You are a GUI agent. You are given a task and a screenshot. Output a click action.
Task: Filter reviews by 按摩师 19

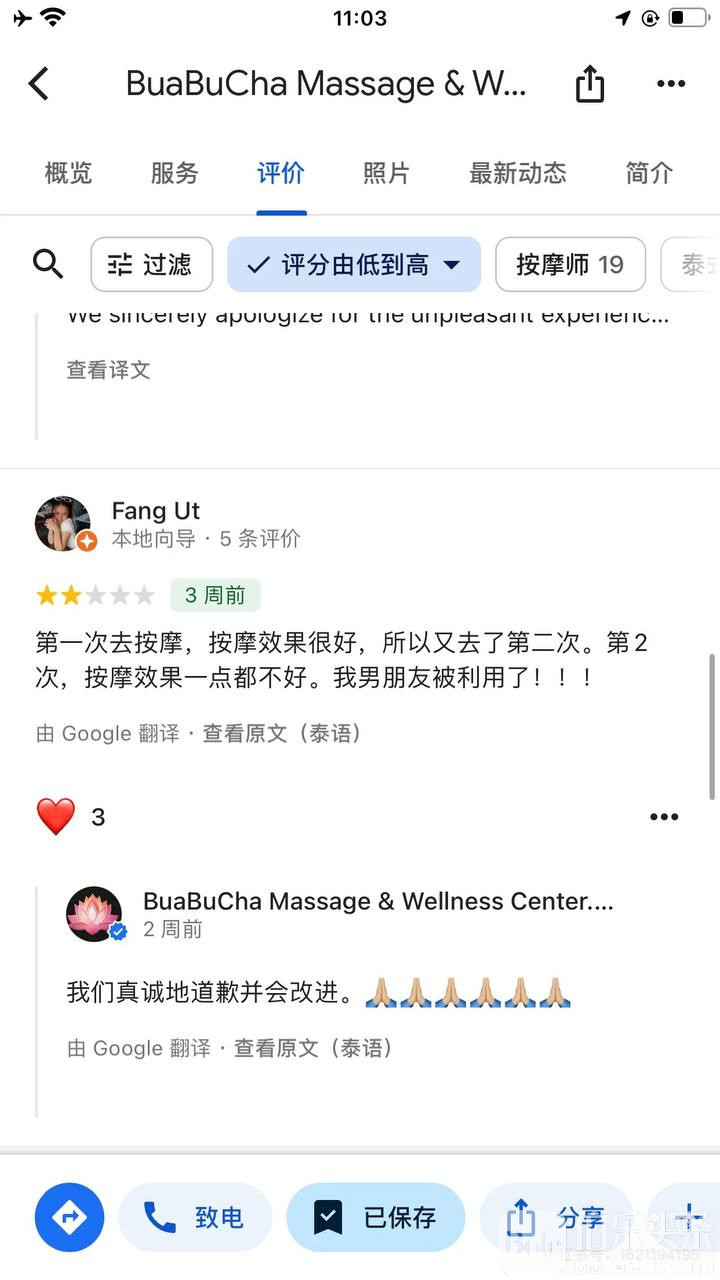(570, 264)
